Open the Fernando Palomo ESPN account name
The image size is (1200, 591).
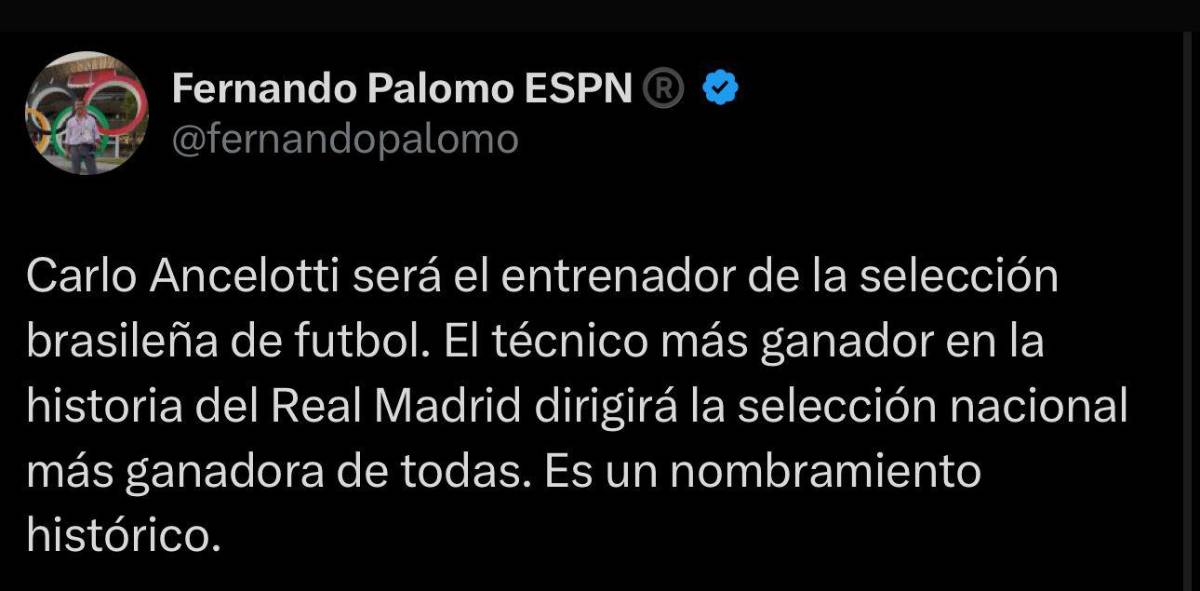(402, 90)
